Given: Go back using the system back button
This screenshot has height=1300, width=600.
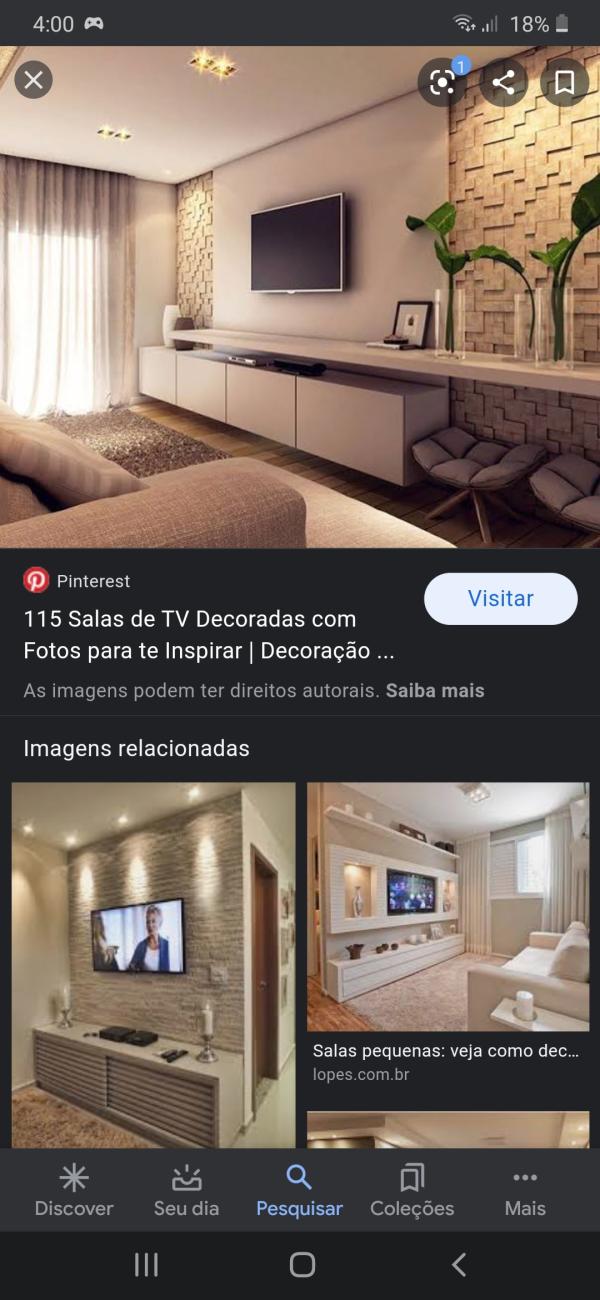Looking at the screenshot, I should click(x=459, y=1265).
